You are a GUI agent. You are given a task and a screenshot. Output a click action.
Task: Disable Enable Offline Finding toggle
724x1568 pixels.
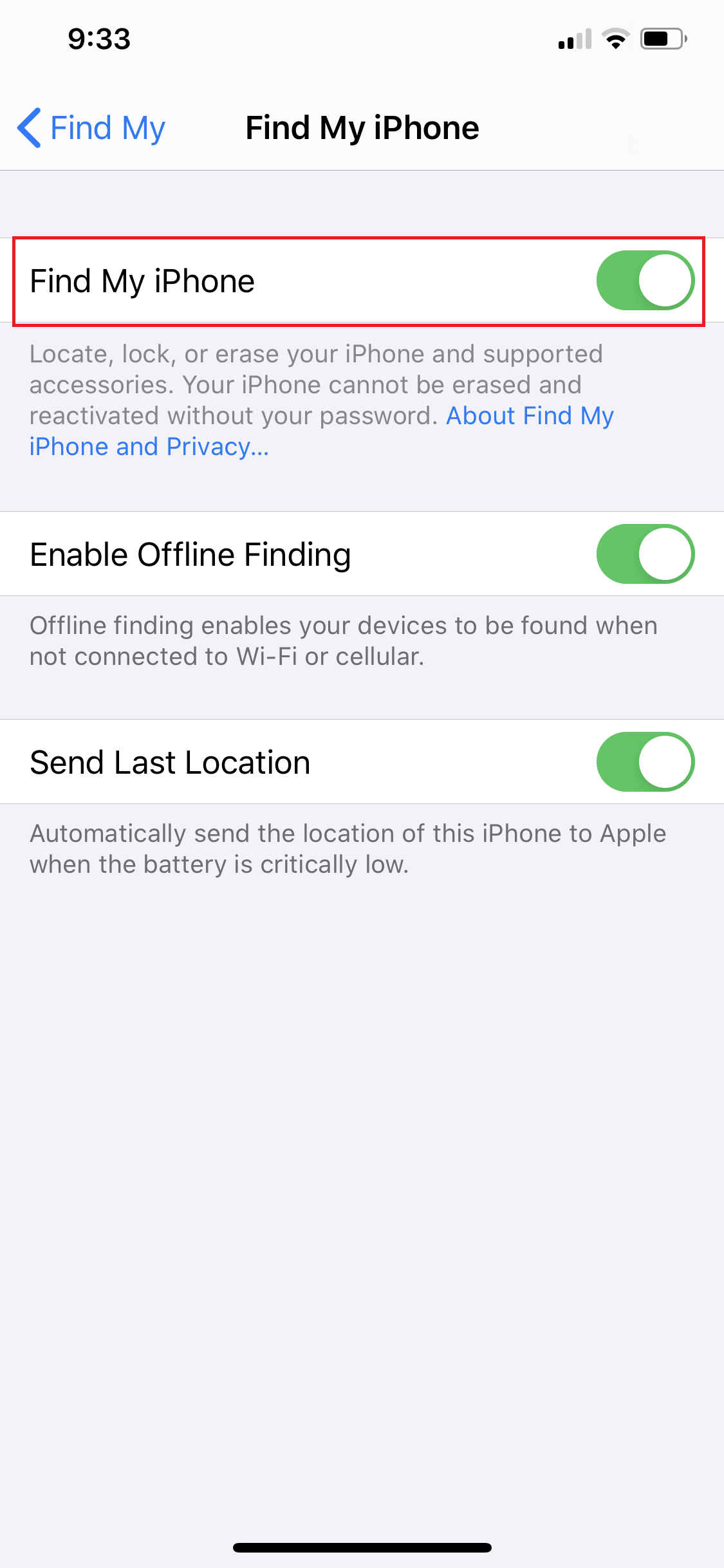[645, 554]
